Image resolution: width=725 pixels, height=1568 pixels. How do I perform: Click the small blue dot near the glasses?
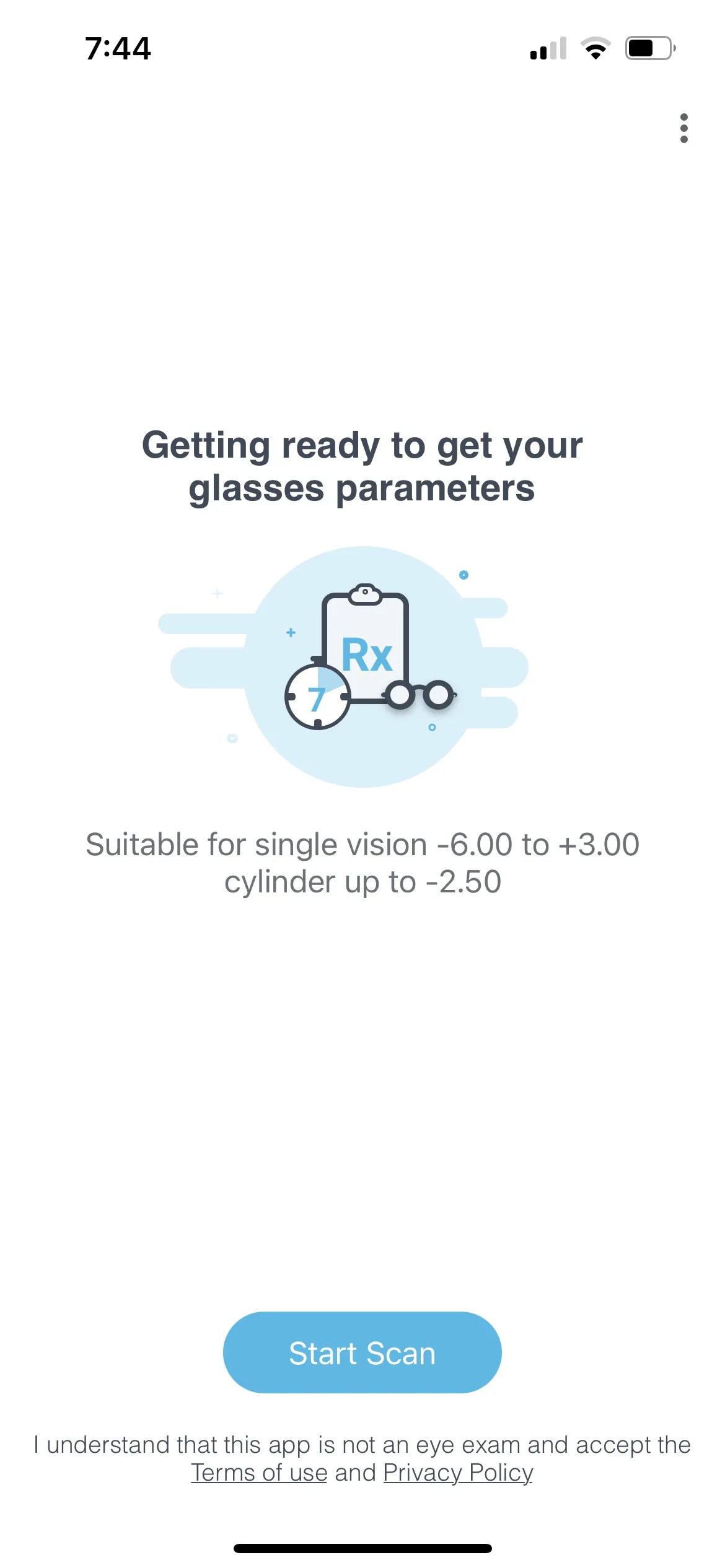point(431,726)
